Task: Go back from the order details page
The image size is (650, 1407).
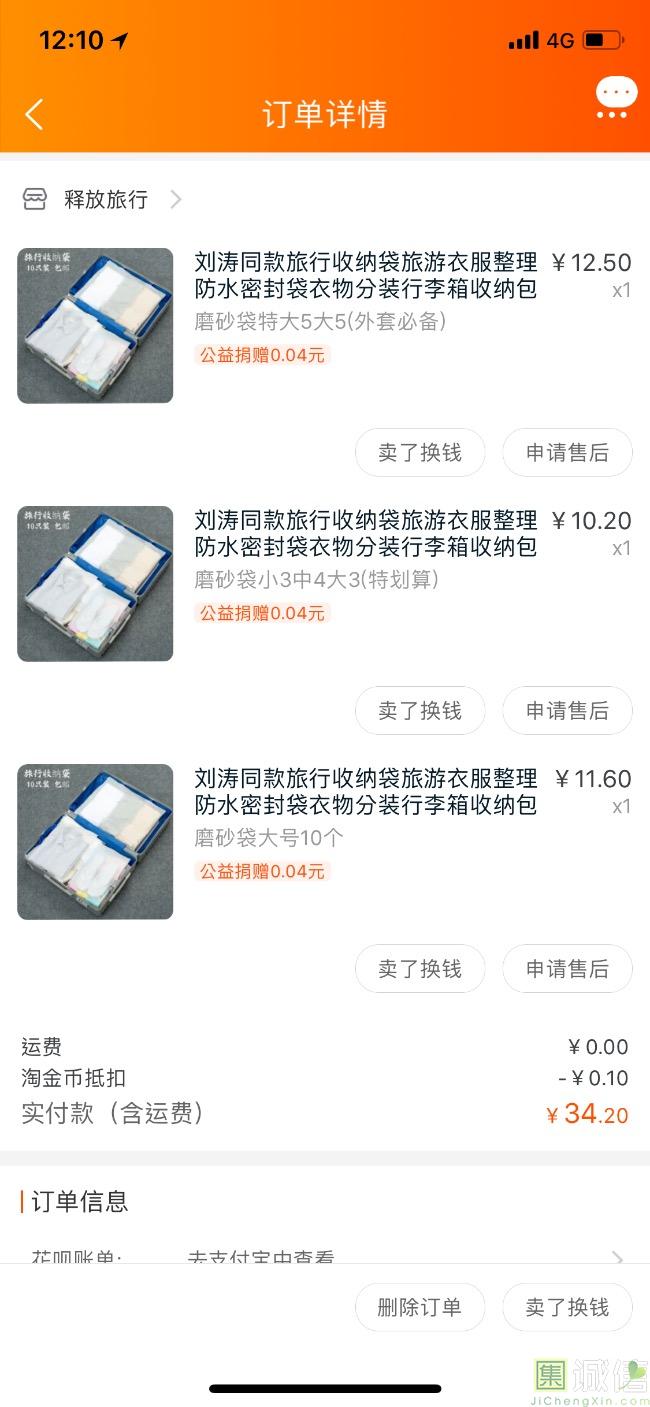Action: click(34, 114)
